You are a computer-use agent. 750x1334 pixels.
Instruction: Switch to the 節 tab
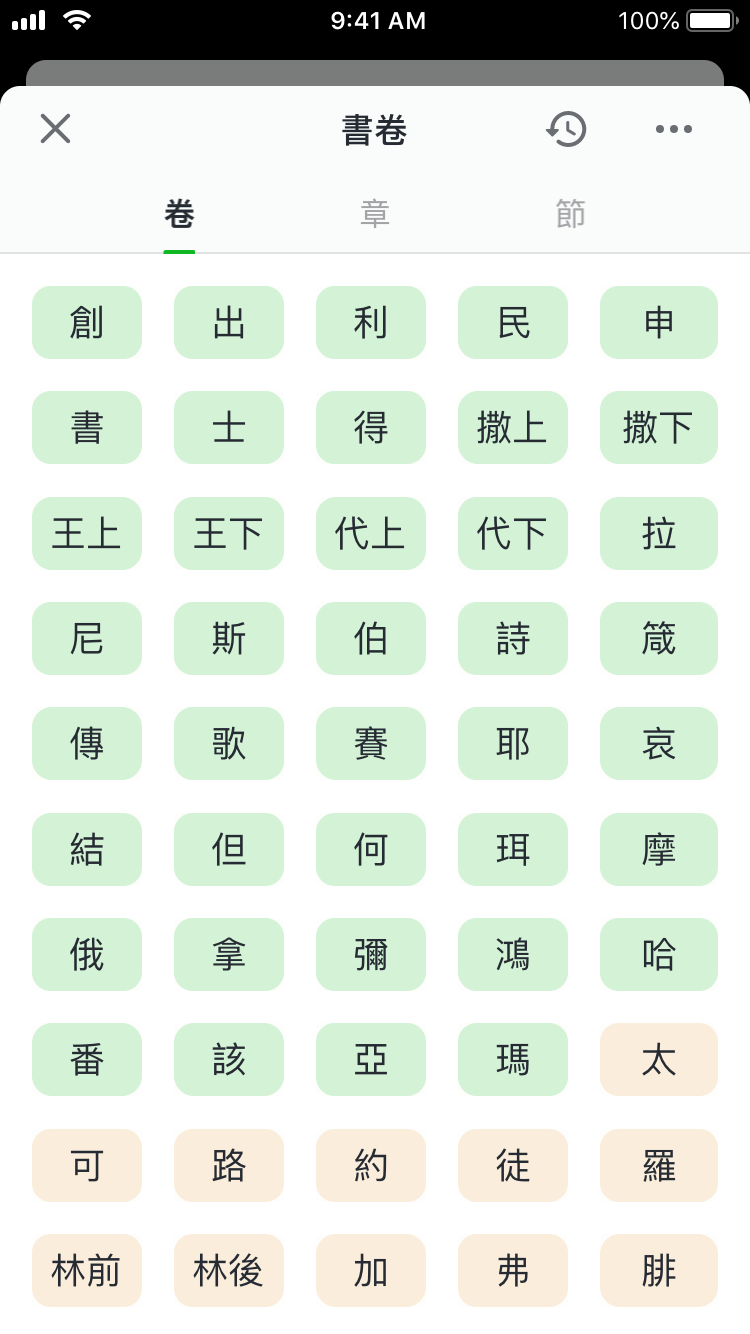pyautogui.click(x=570, y=215)
